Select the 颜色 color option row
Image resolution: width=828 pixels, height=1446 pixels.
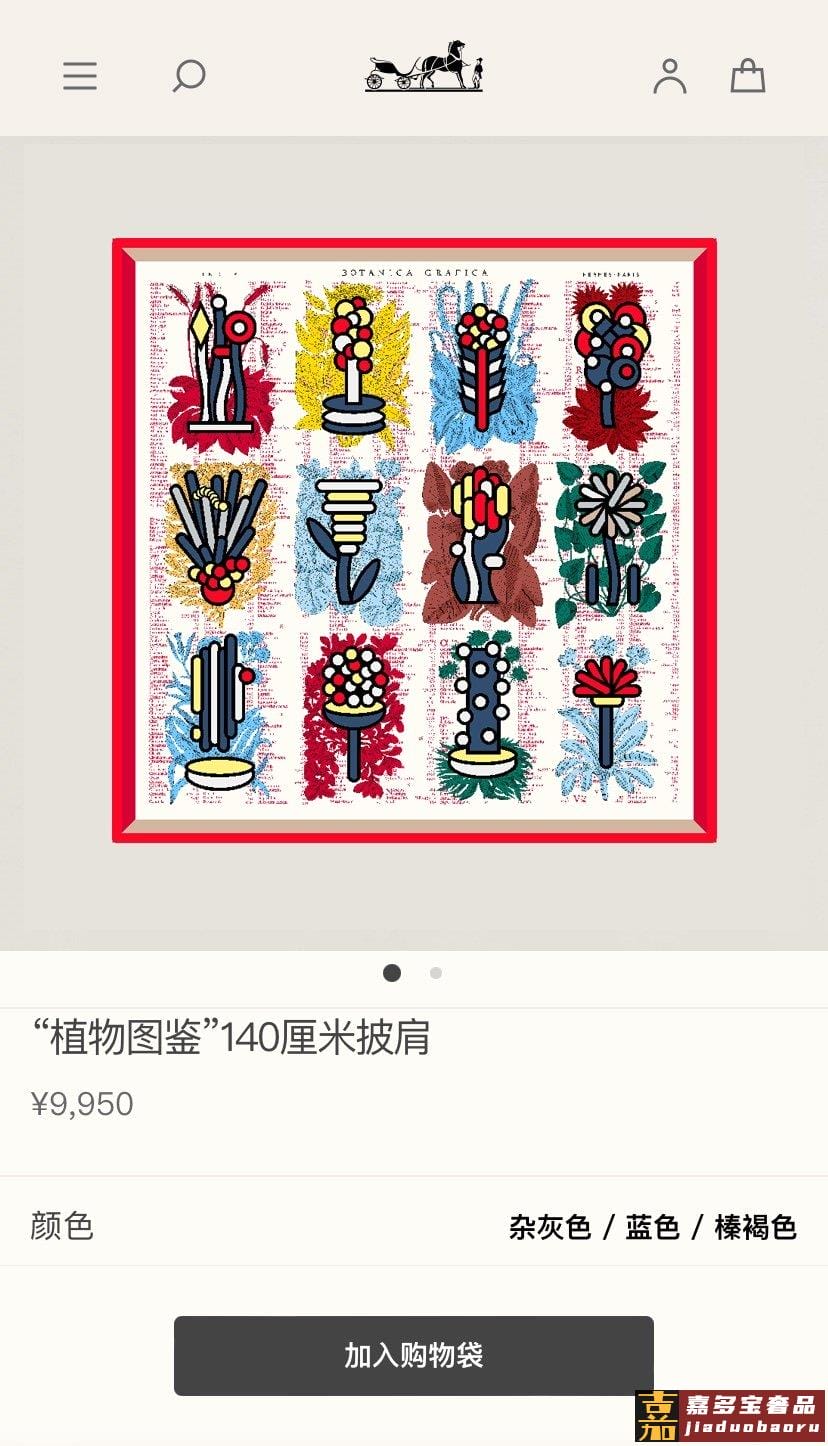click(x=414, y=1226)
